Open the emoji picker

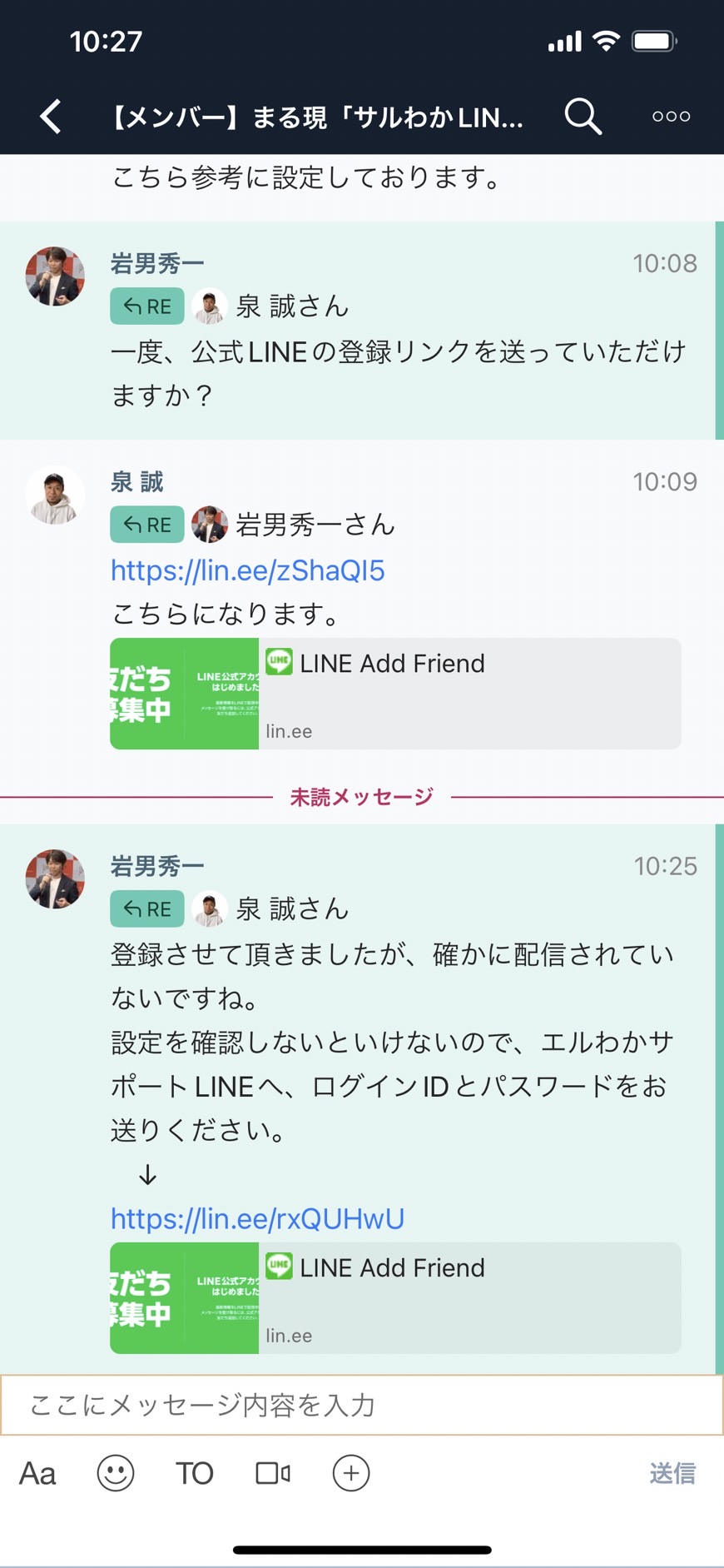pyautogui.click(x=116, y=1473)
